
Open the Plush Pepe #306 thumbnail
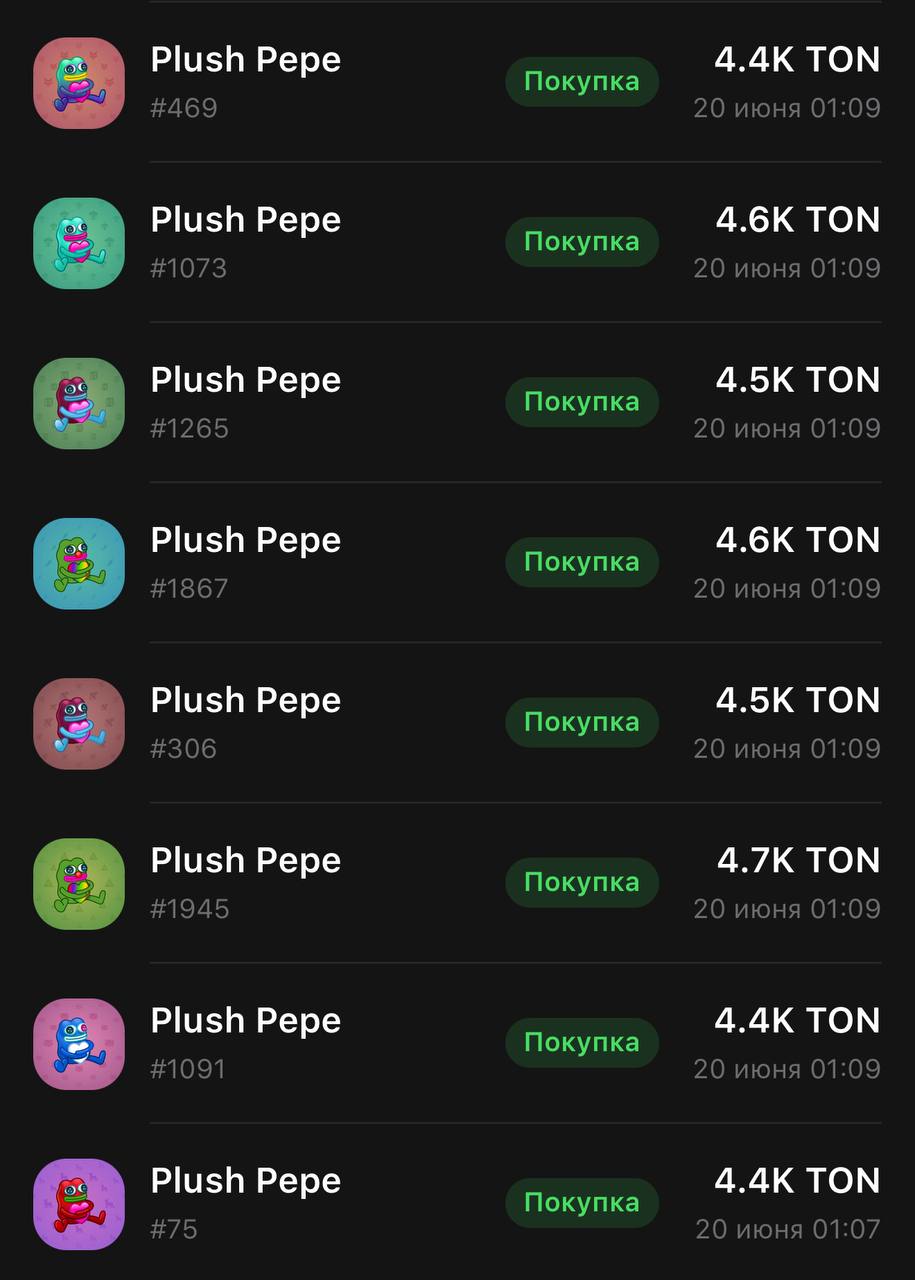(x=78, y=723)
